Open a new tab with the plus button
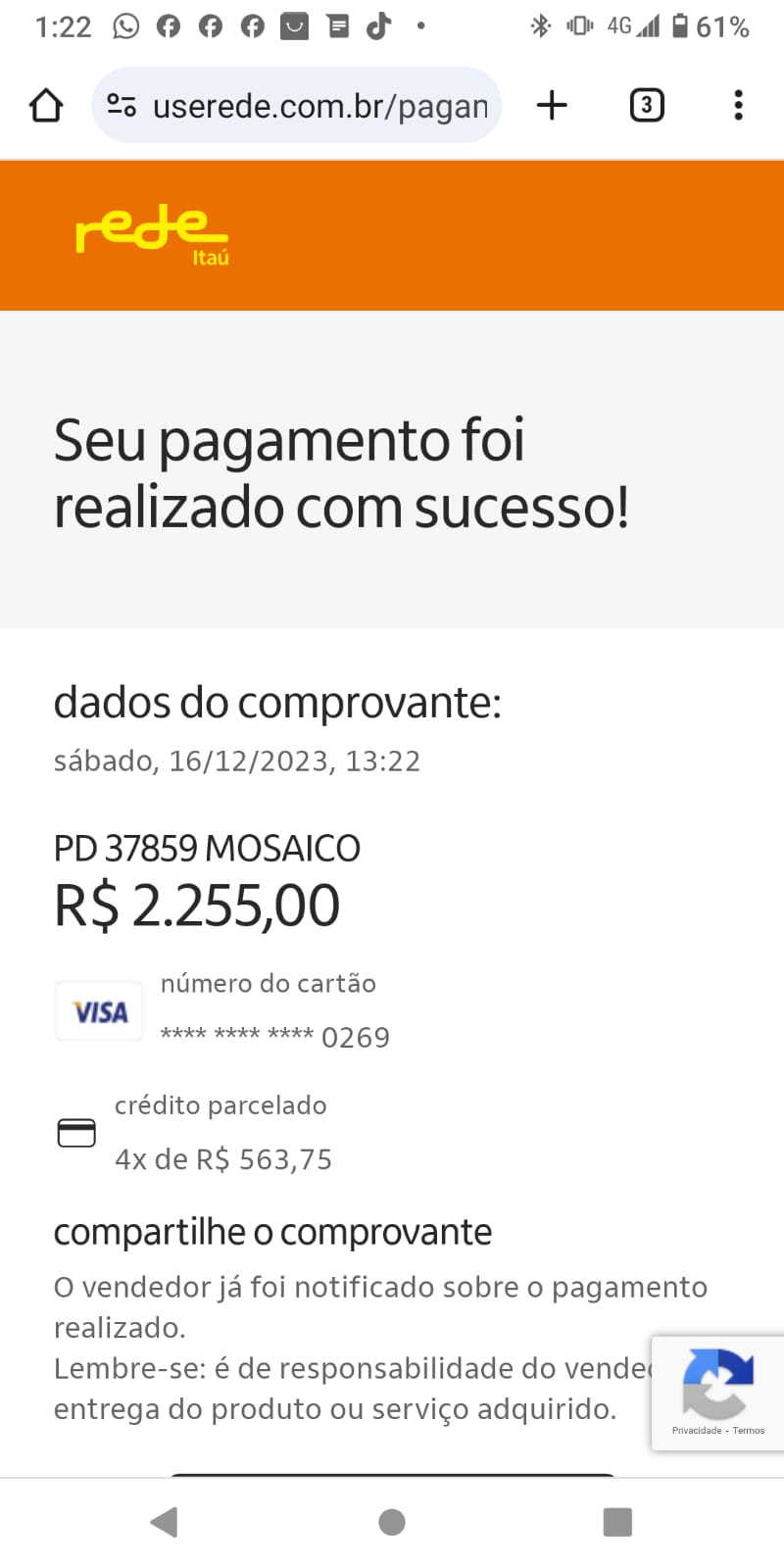 552,105
